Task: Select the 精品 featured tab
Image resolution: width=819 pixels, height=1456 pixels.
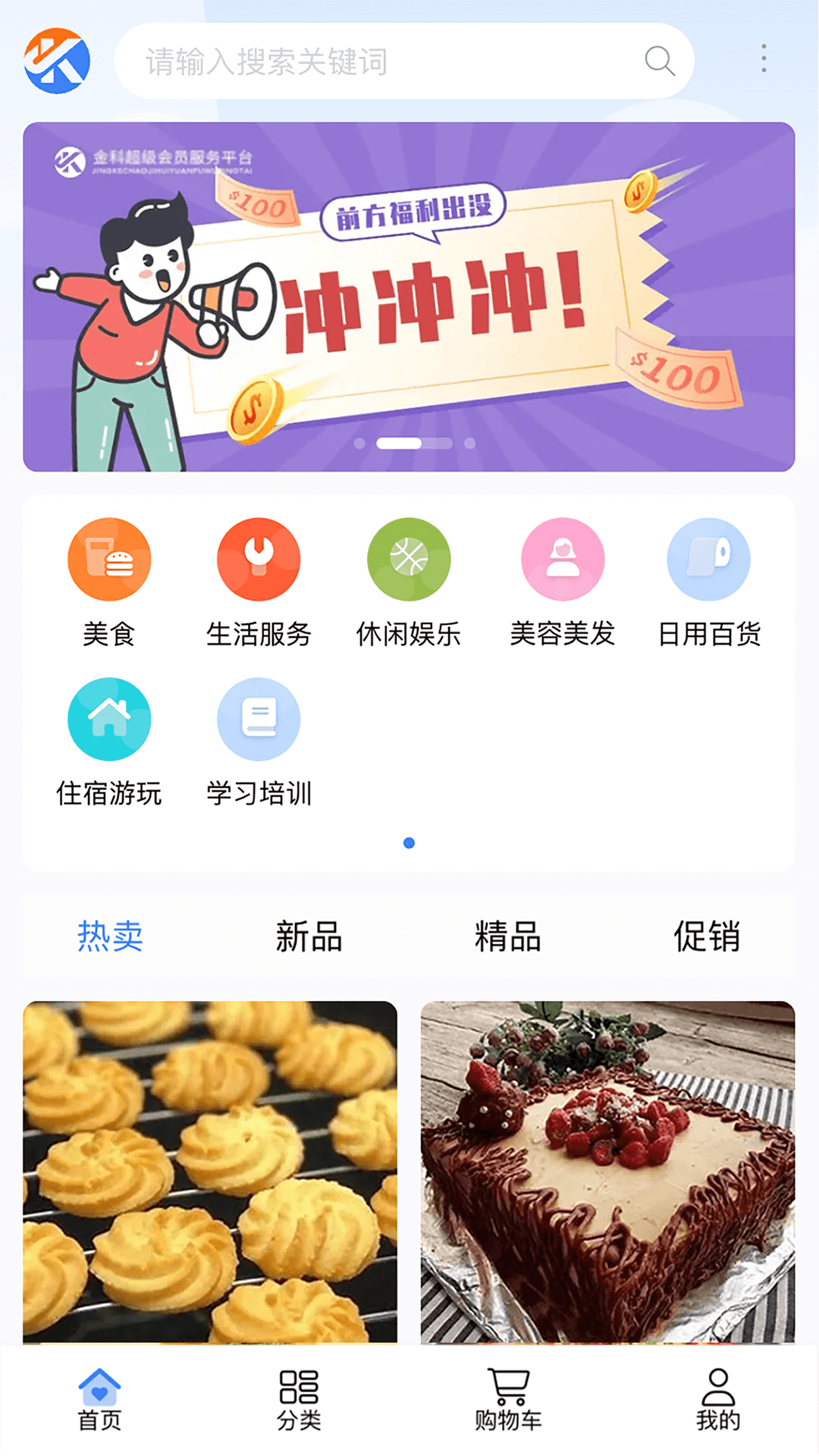Action: click(507, 937)
